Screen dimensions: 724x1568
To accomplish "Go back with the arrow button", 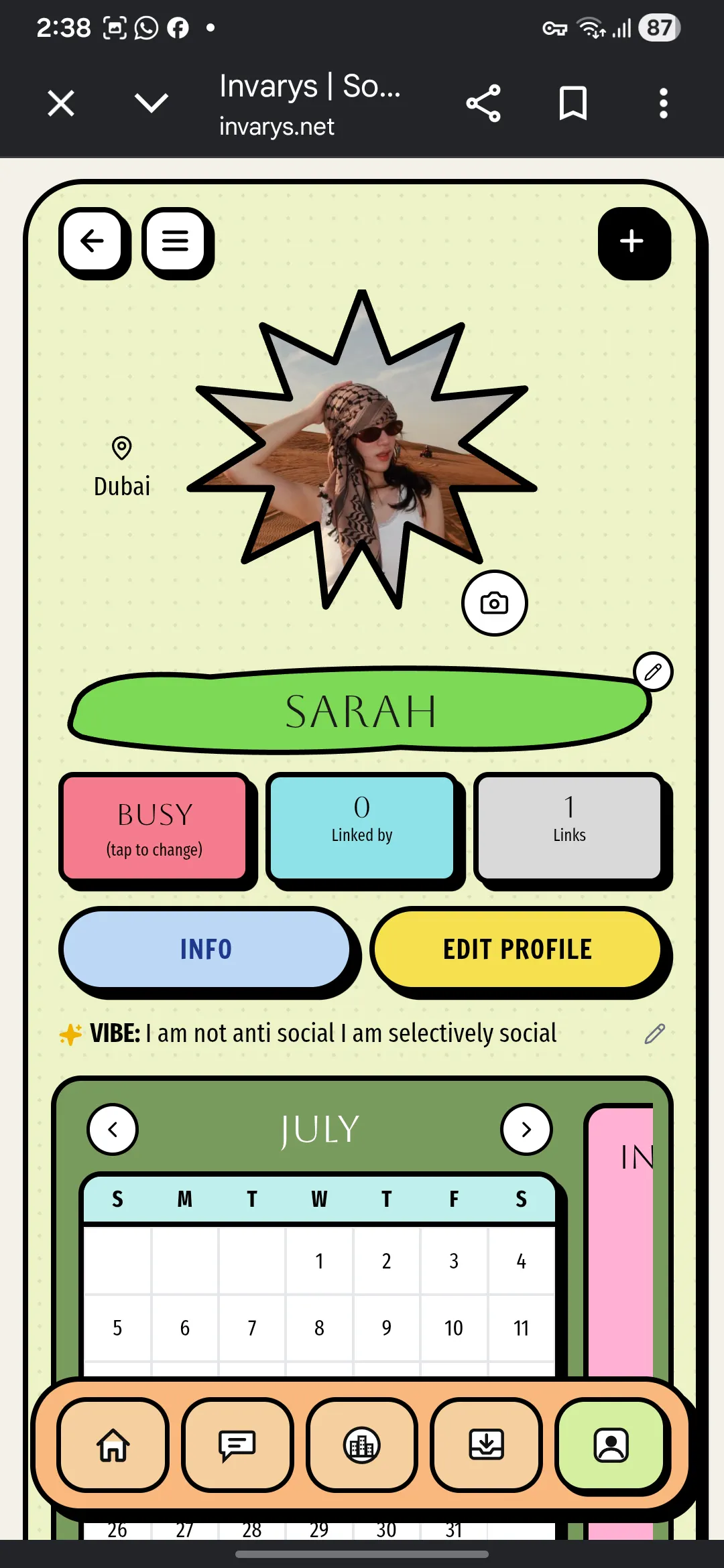I will 92,240.
